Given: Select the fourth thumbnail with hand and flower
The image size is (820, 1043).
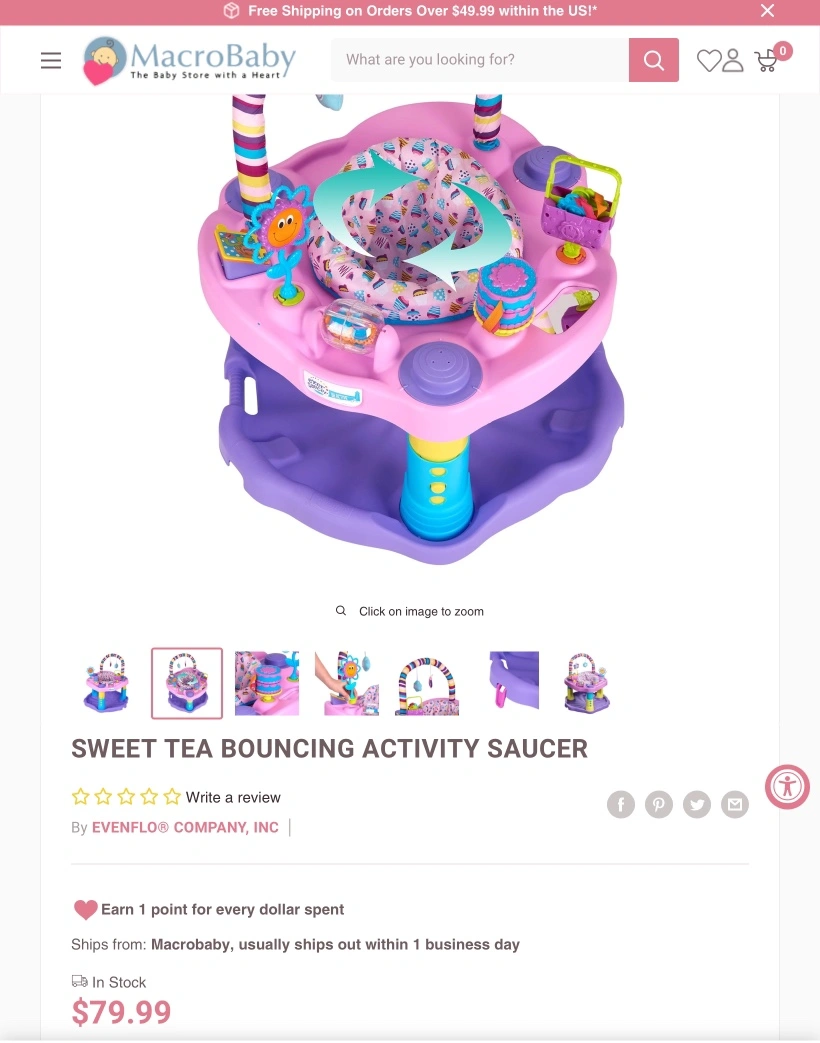Looking at the screenshot, I should tap(347, 683).
